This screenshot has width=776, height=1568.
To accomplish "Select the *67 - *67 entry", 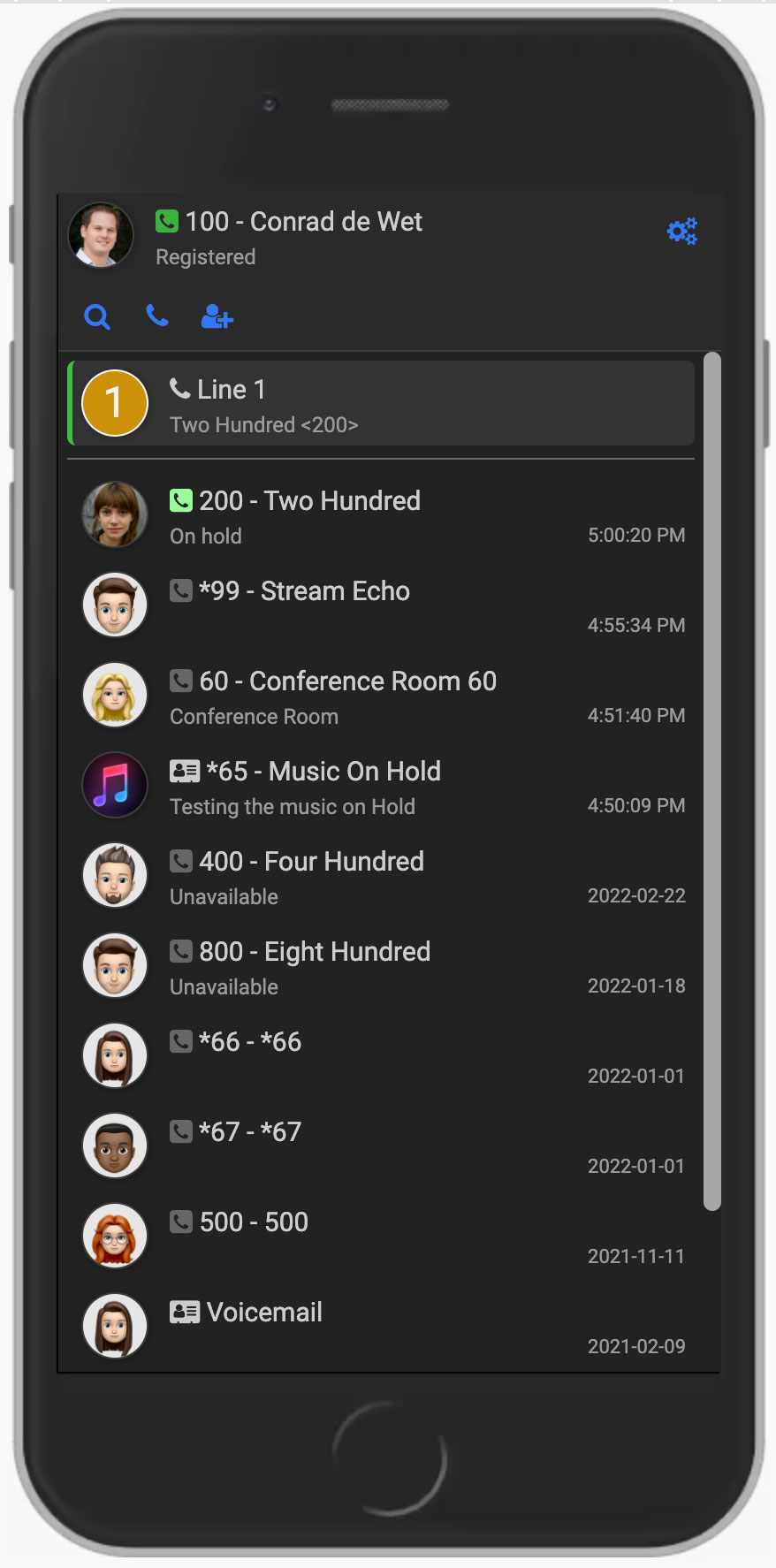I will point(382,1147).
